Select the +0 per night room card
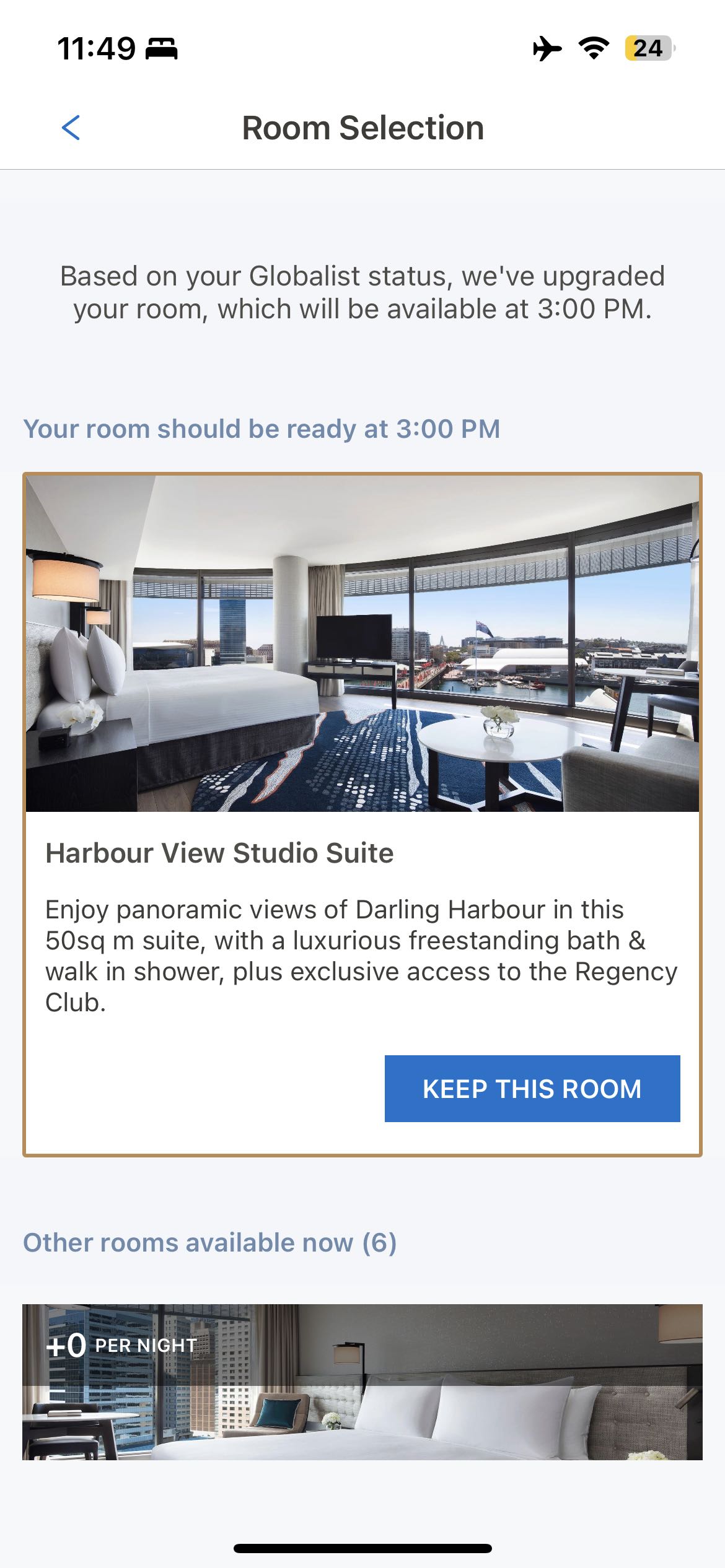The width and height of the screenshot is (725, 1568). 362,1381
